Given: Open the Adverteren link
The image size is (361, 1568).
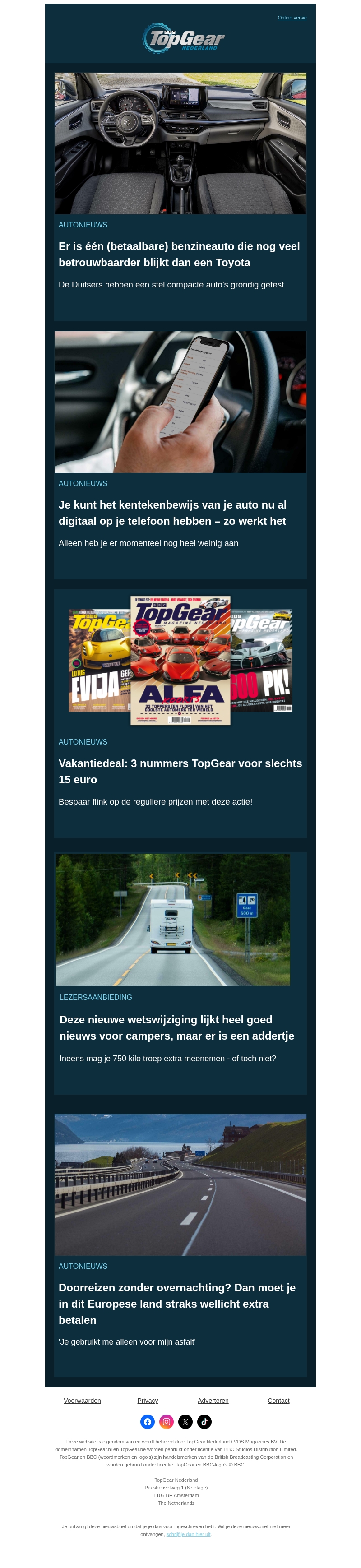Looking at the screenshot, I should [213, 1401].
